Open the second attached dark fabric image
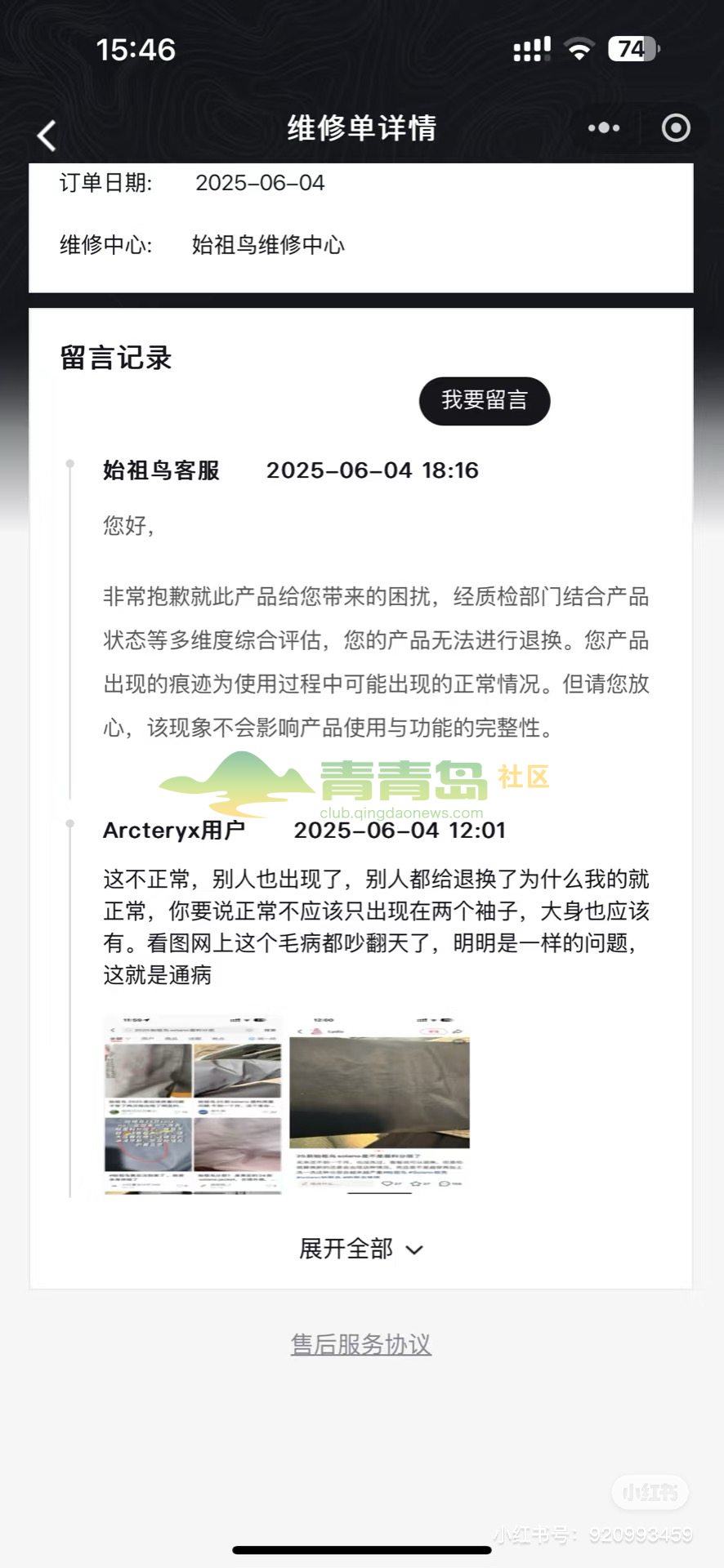The width and height of the screenshot is (724, 1568). [x=379, y=1104]
